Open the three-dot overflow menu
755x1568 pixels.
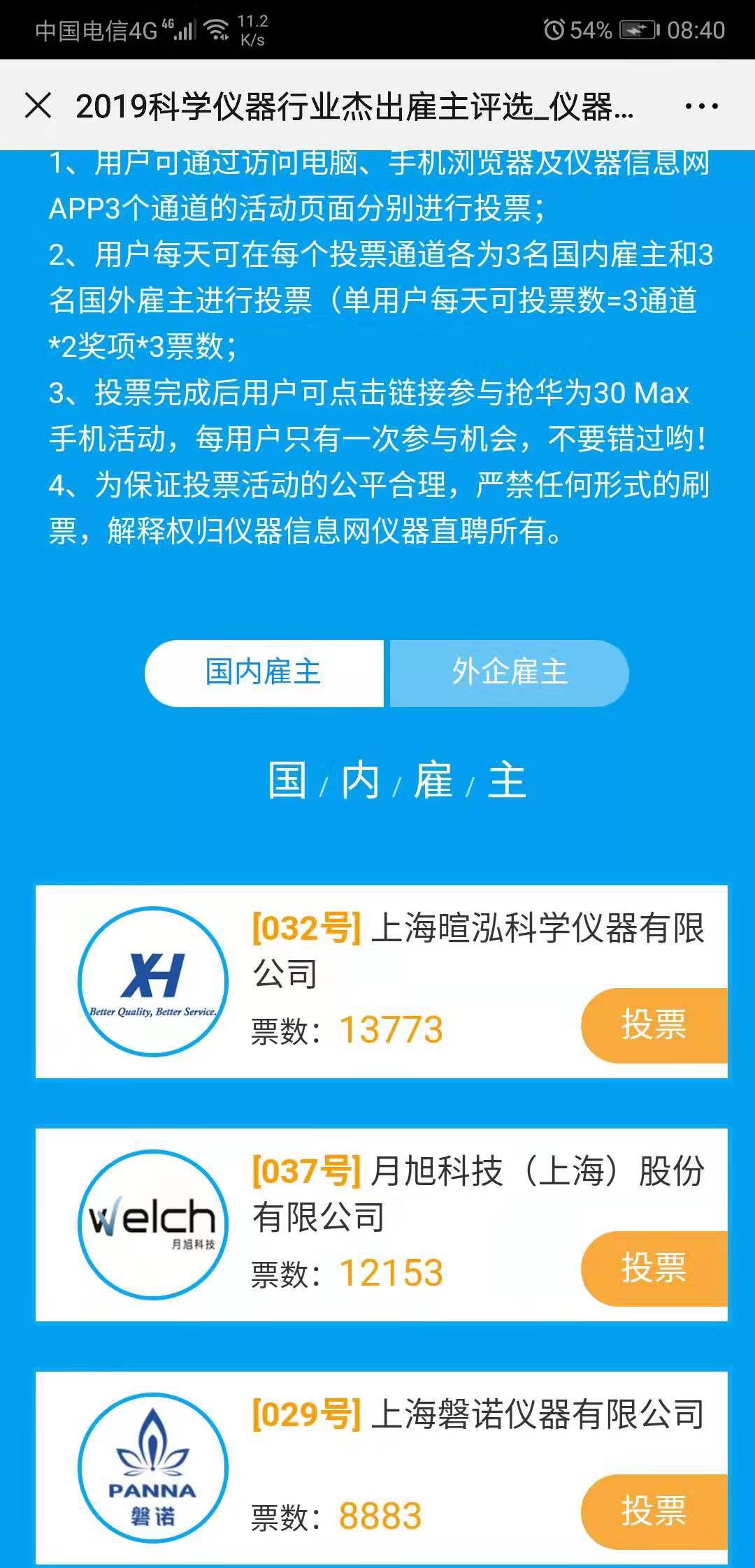coord(701,107)
